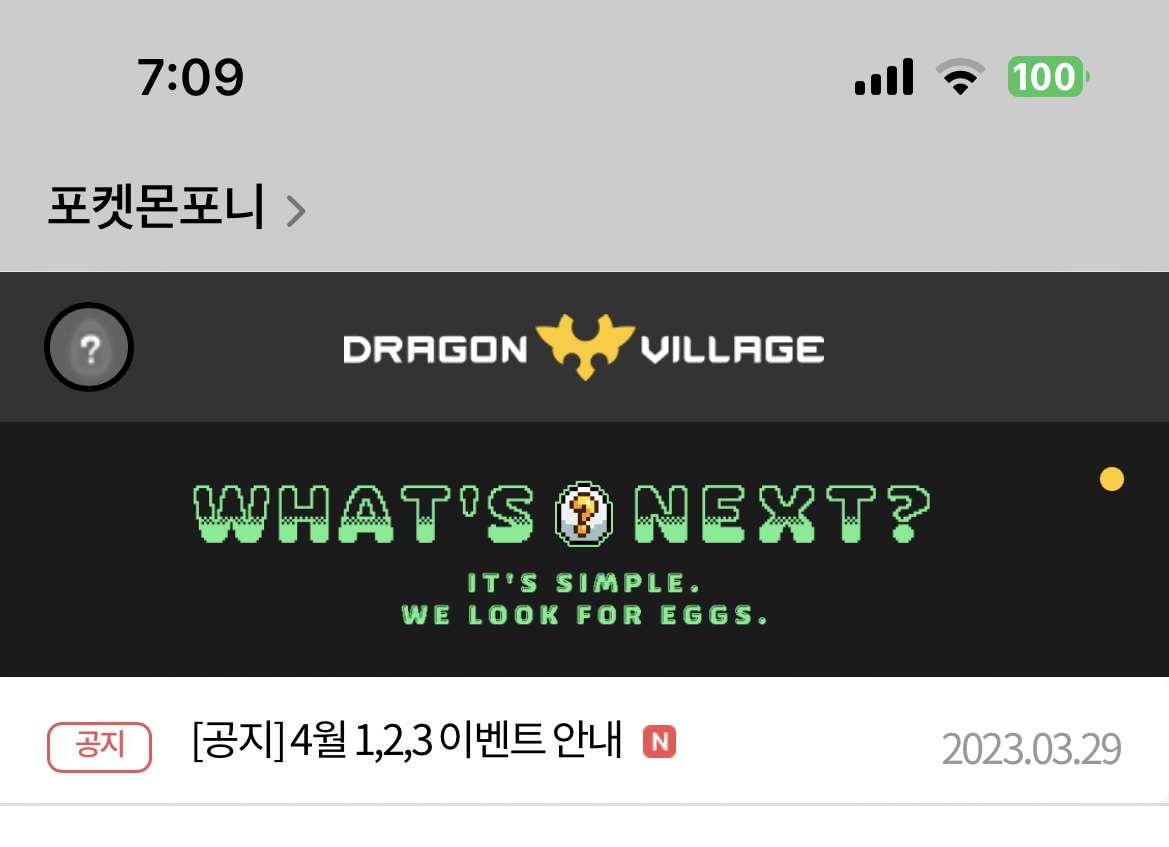1169x847 pixels.
Task: Open the 포켓몬포니 header link
Action: click(x=176, y=208)
